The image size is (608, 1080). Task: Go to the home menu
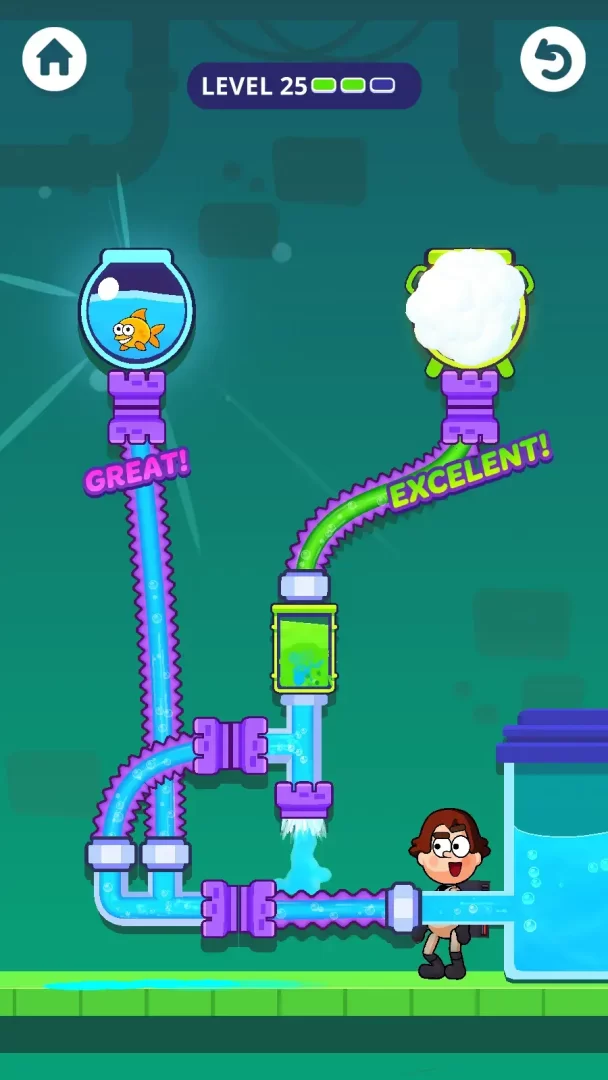(54, 59)
